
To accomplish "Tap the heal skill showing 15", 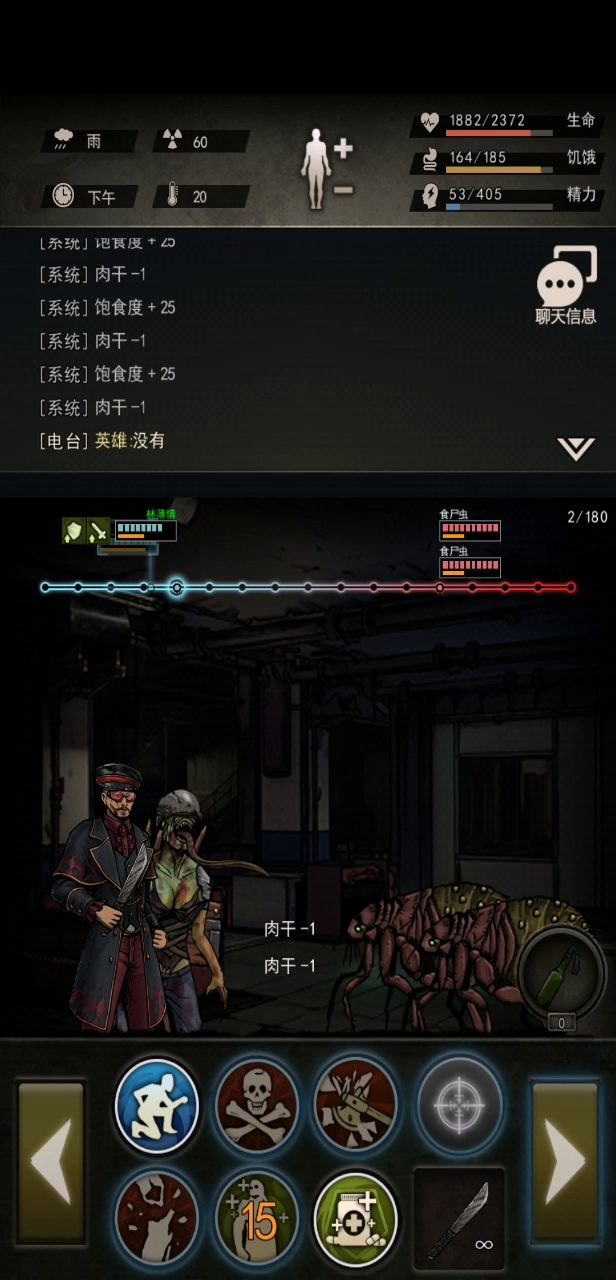I will point(257,1218).
